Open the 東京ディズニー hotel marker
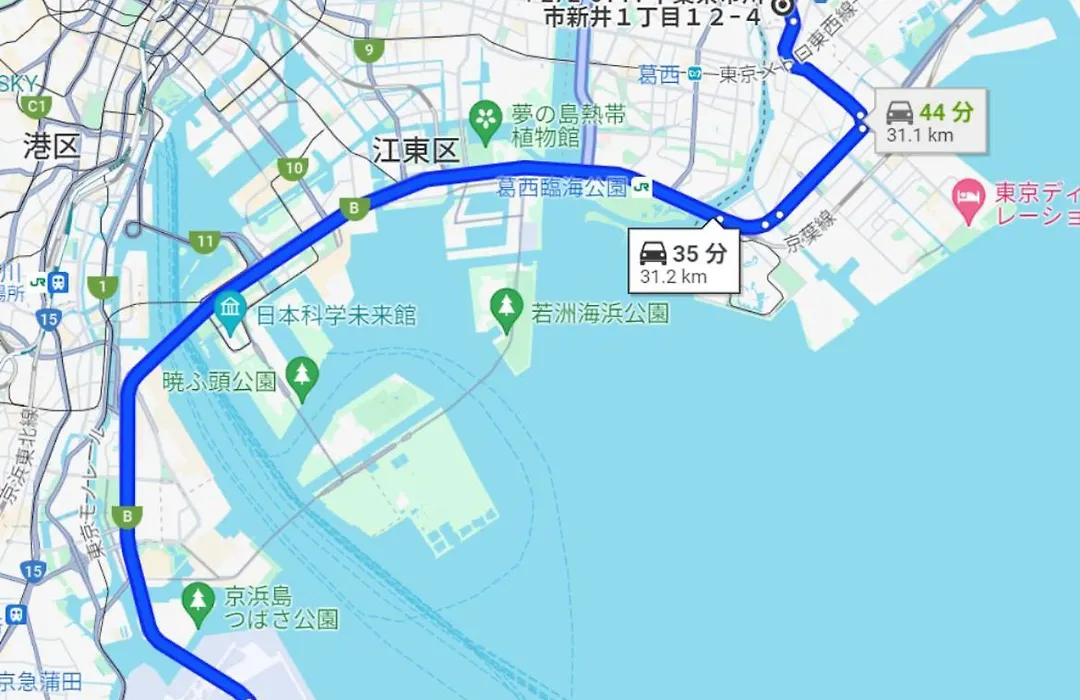The height and width of the screenshot is (700, 1080). pos(969,193)
